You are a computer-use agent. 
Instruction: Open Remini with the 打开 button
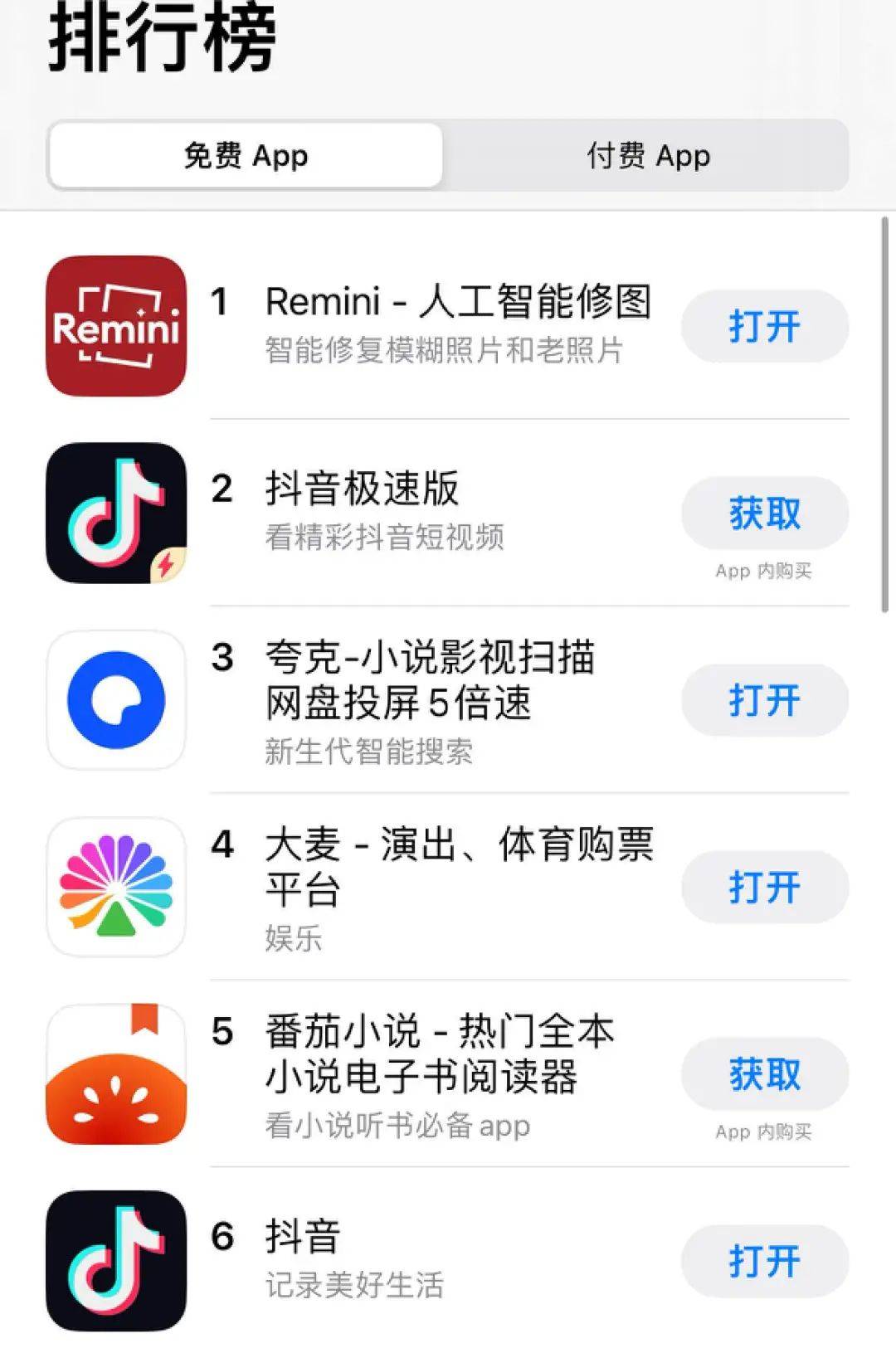(764, 326)
